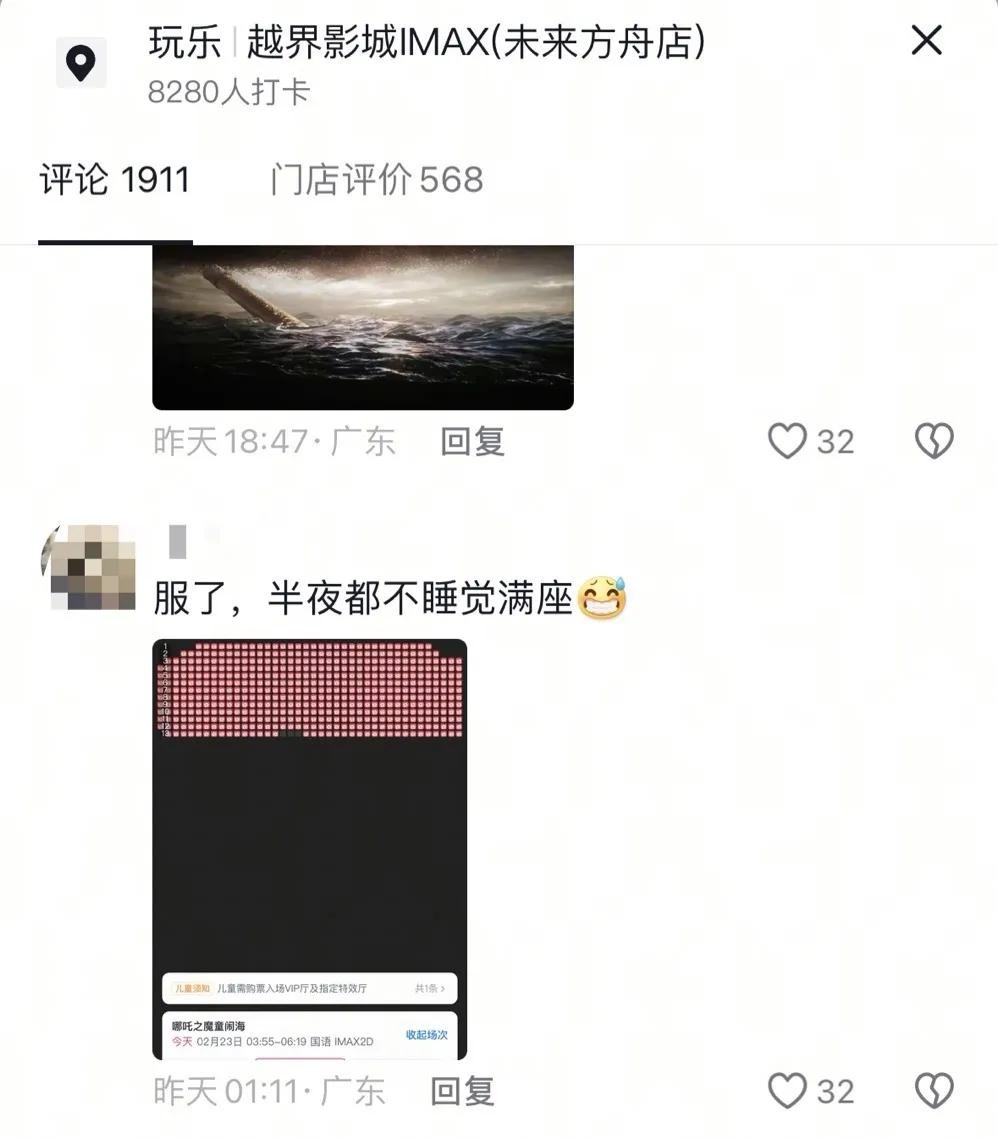Screen dimensions: 998x1140
Task: Dislike the comment posted at 18:47
Action: click(934, 441)
